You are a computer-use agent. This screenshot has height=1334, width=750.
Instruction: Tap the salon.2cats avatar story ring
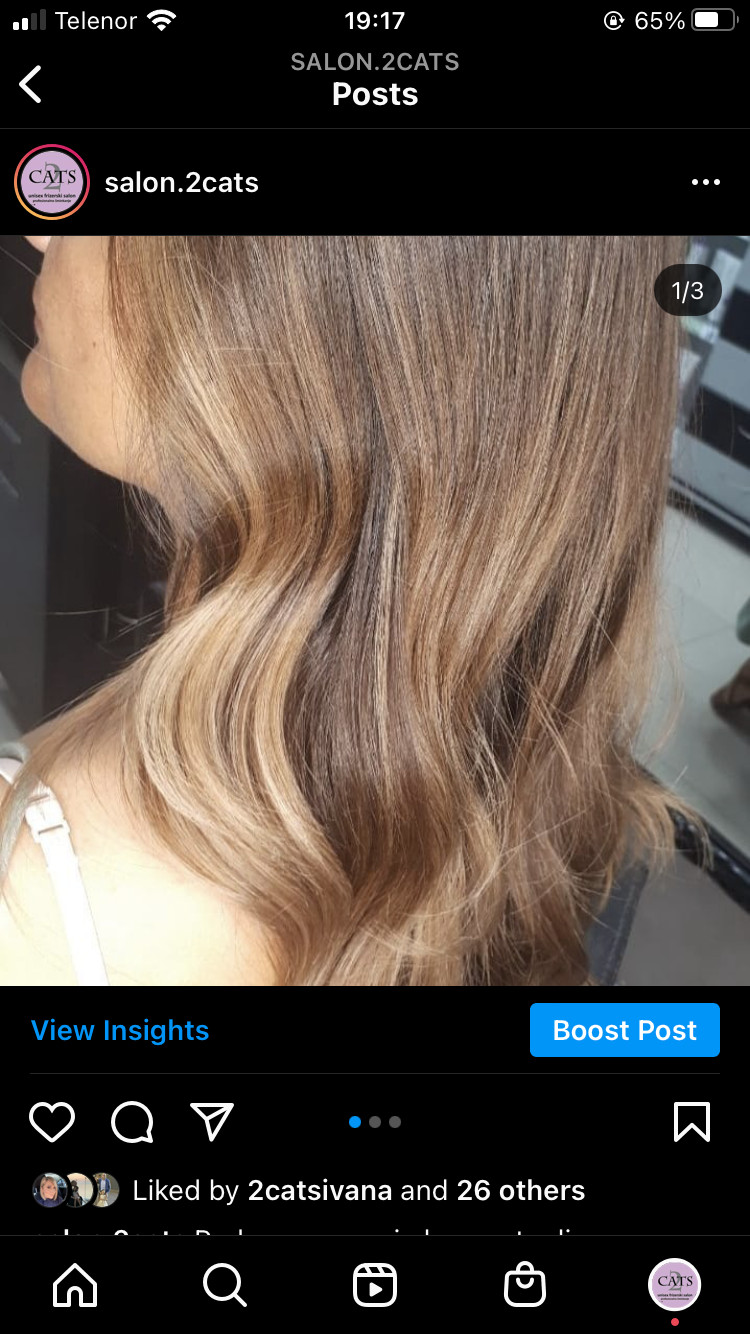(52, 182)
